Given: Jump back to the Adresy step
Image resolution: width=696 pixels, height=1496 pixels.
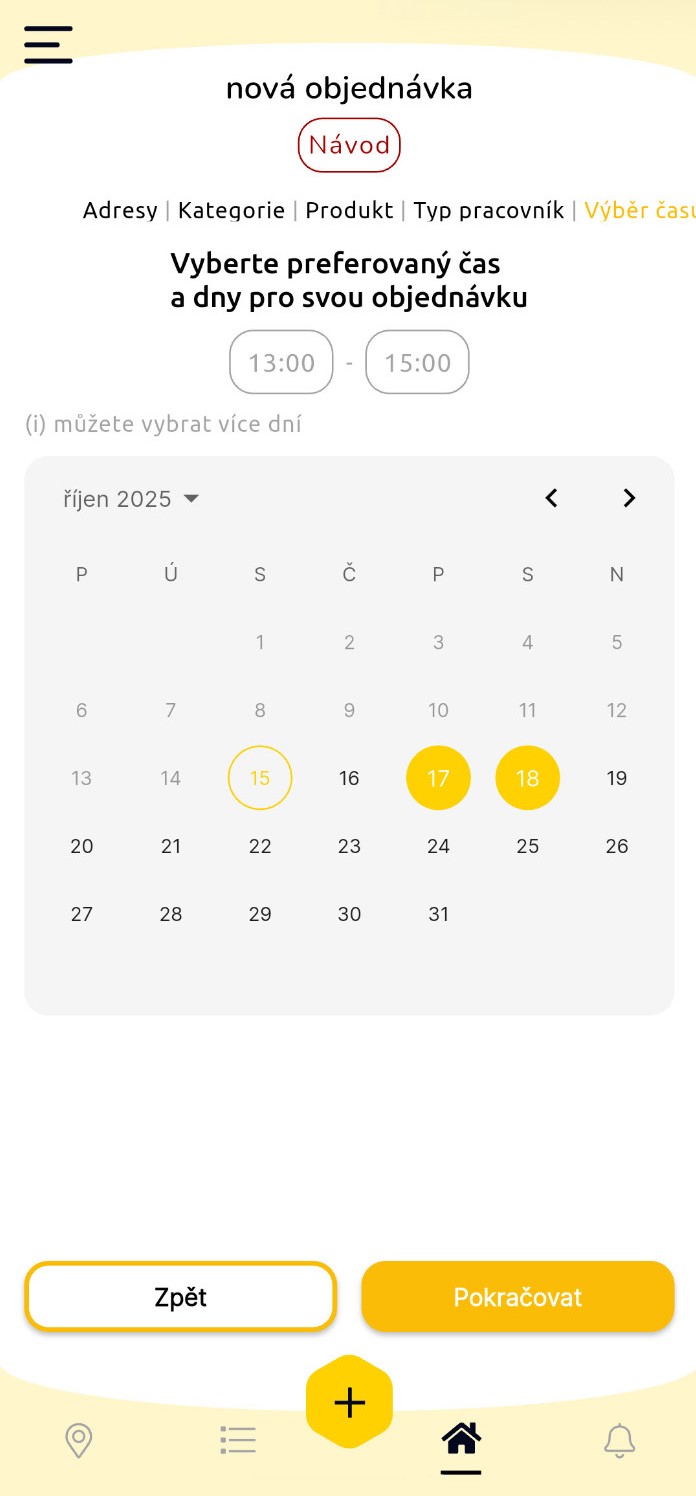Looking at the screenshot, I should click(120, 210).
